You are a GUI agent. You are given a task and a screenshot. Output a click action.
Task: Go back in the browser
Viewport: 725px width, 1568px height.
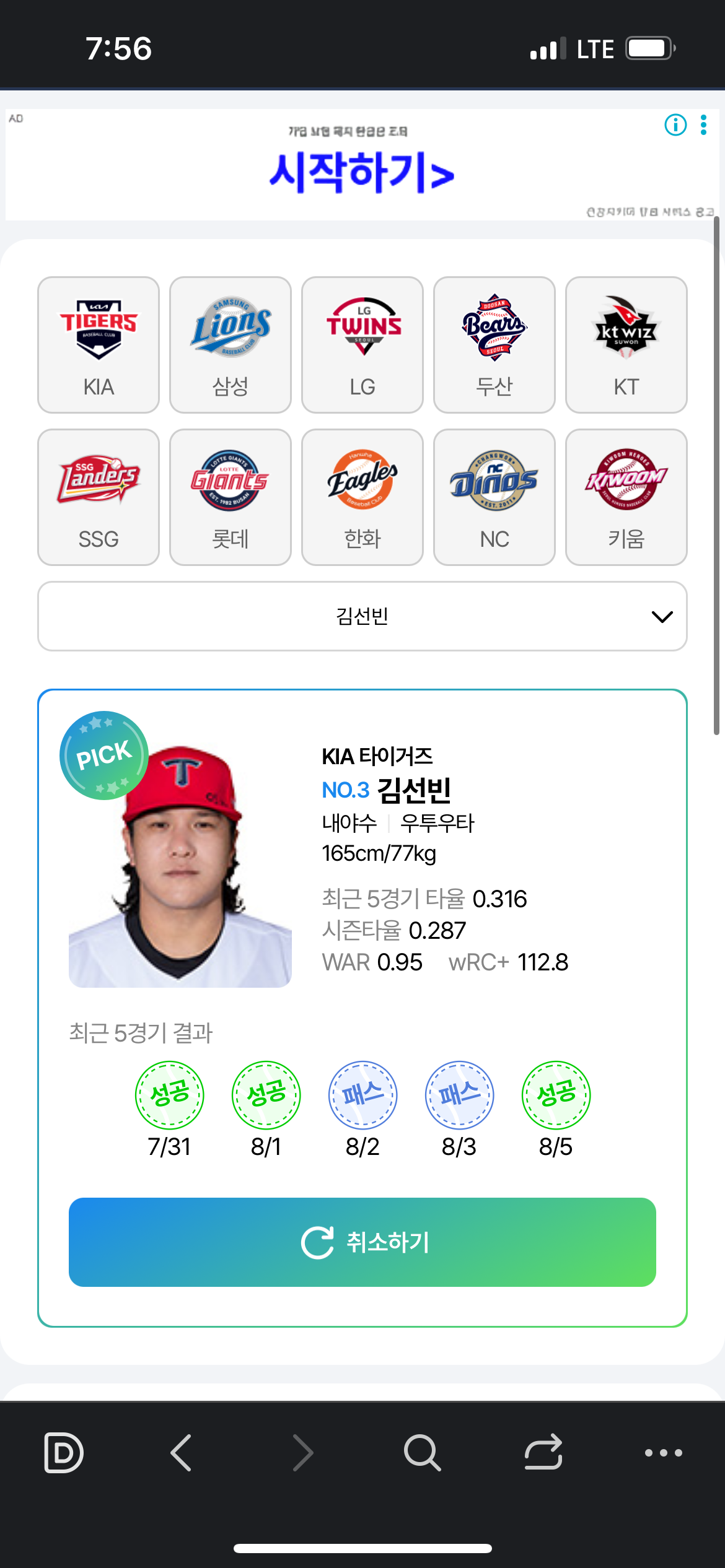181,1452
